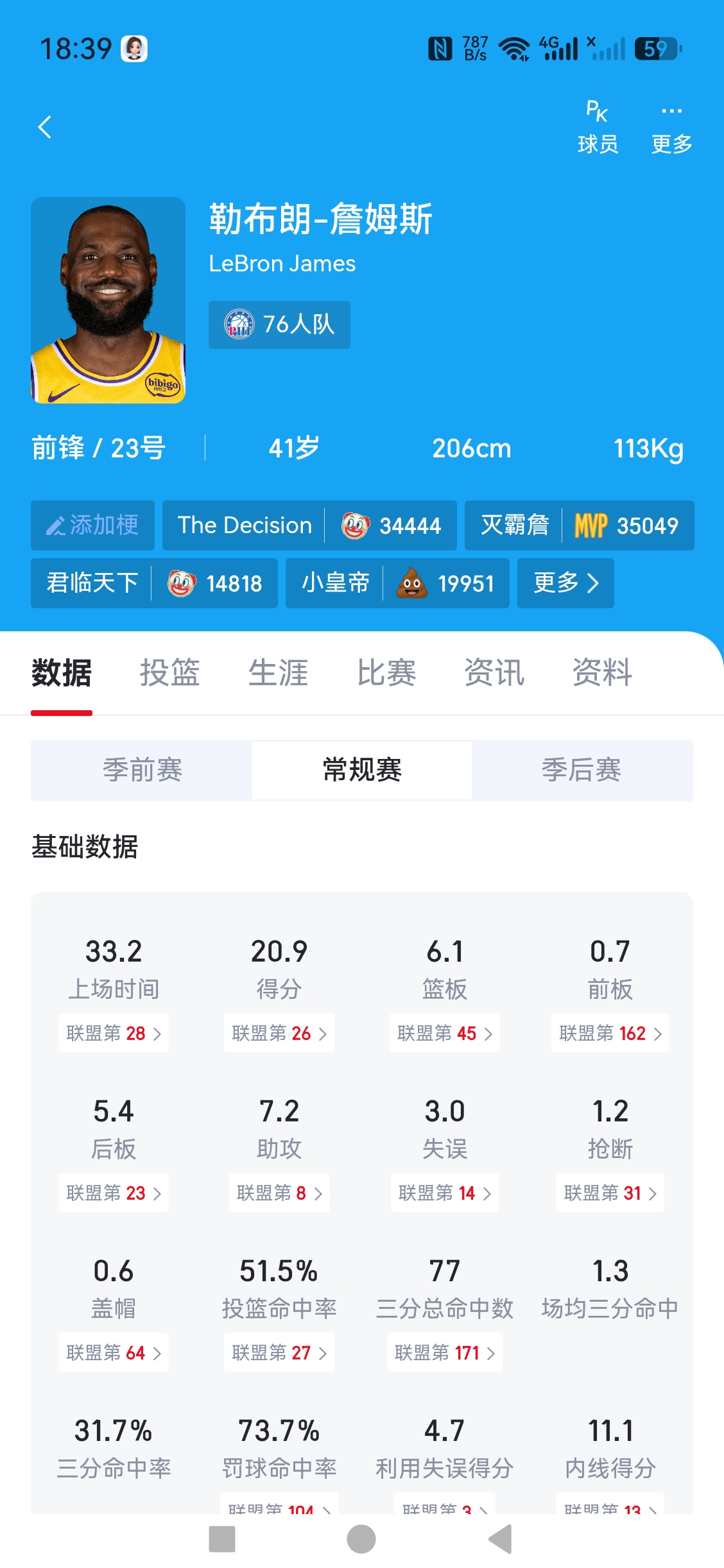Tap the system home button
Screen dimensions: 724x1568
pos(361,1539)
